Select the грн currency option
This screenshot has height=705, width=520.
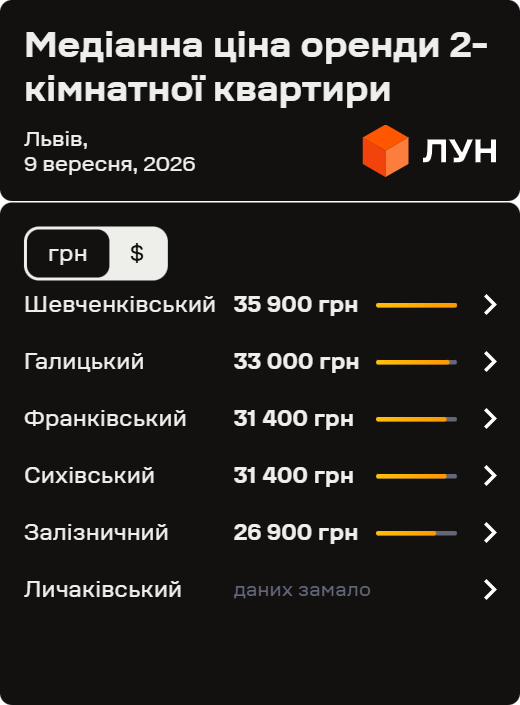pos(68,254)
